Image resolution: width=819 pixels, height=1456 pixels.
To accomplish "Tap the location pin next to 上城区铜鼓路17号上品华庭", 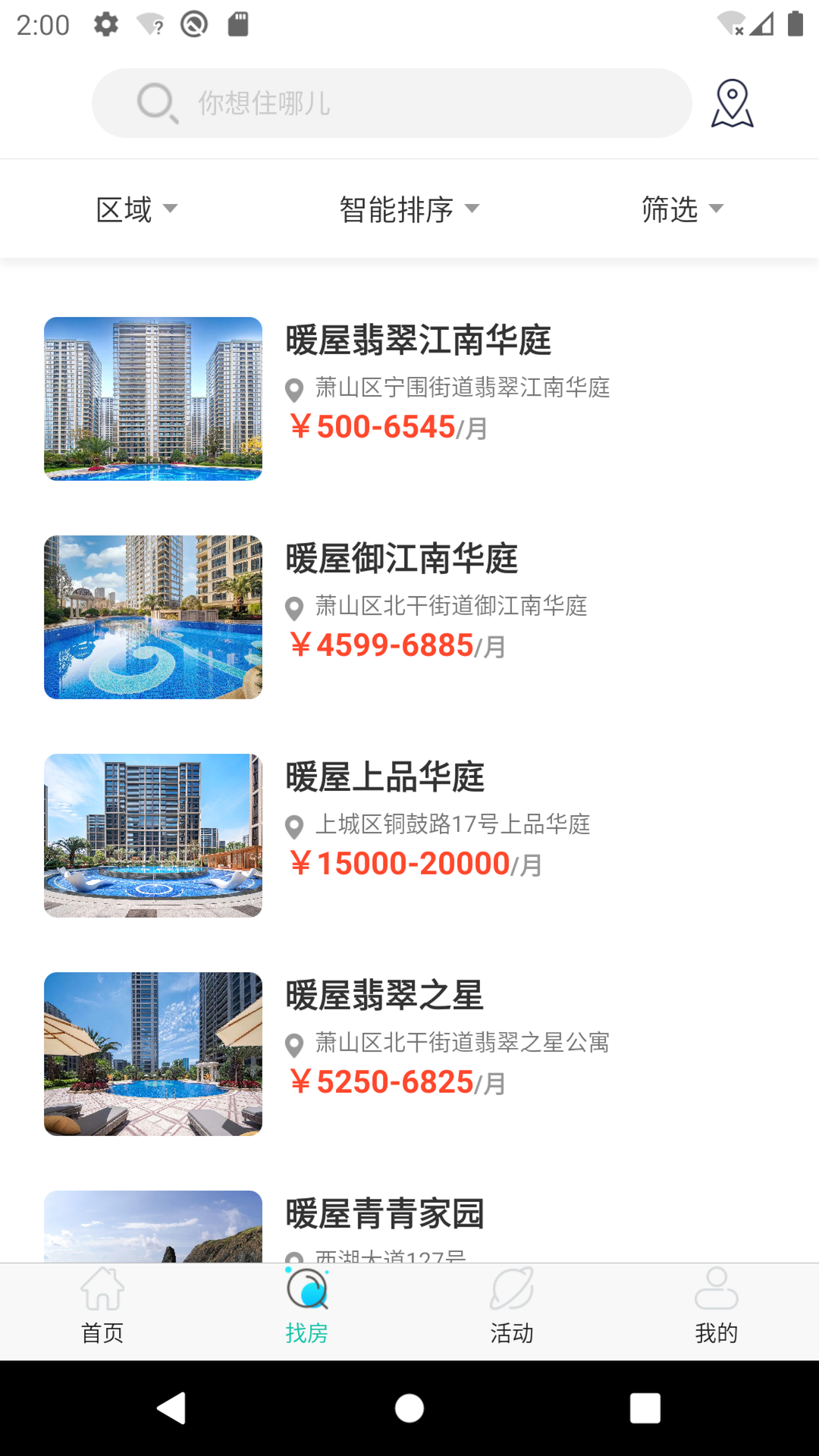I will click(294, 827).
